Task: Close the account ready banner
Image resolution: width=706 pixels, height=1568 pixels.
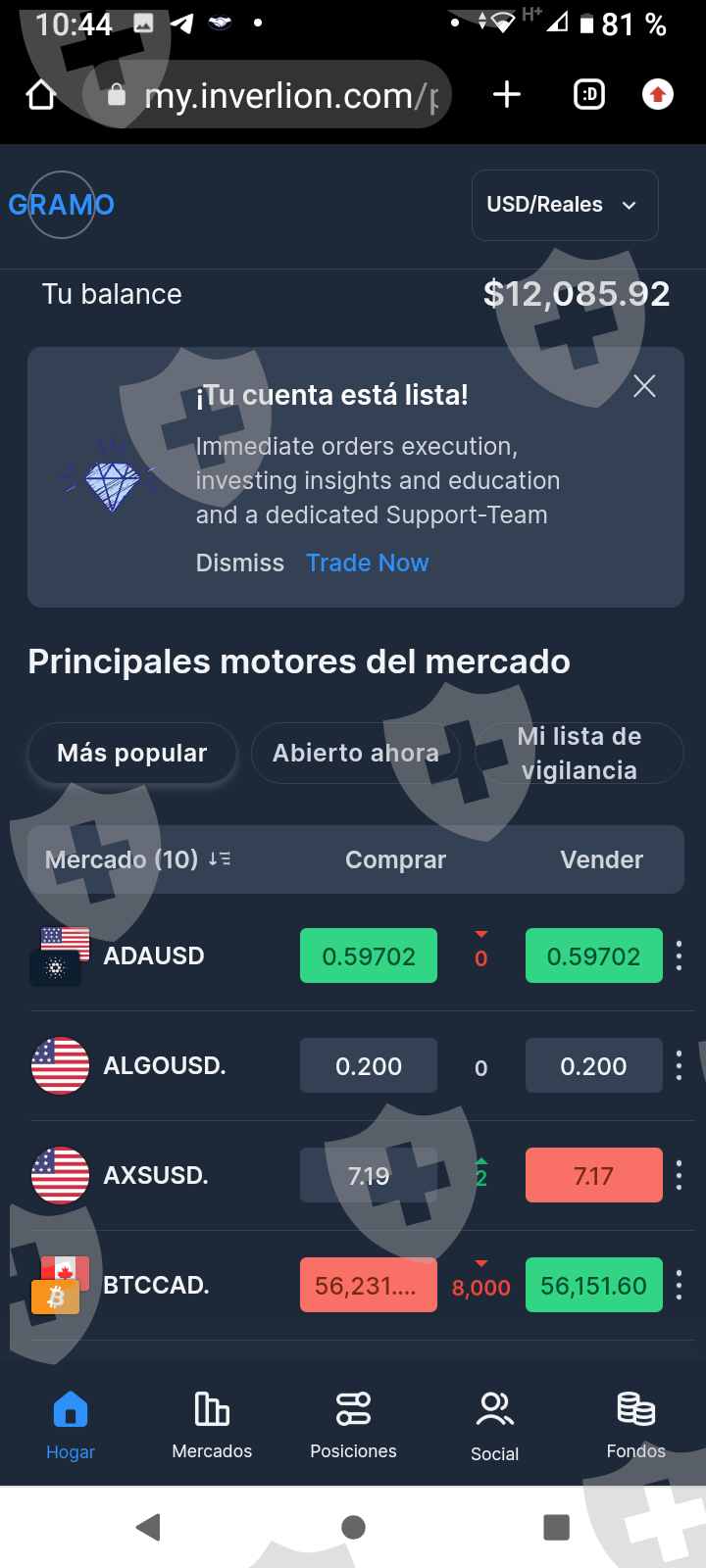Action: [x=644, y=386]
